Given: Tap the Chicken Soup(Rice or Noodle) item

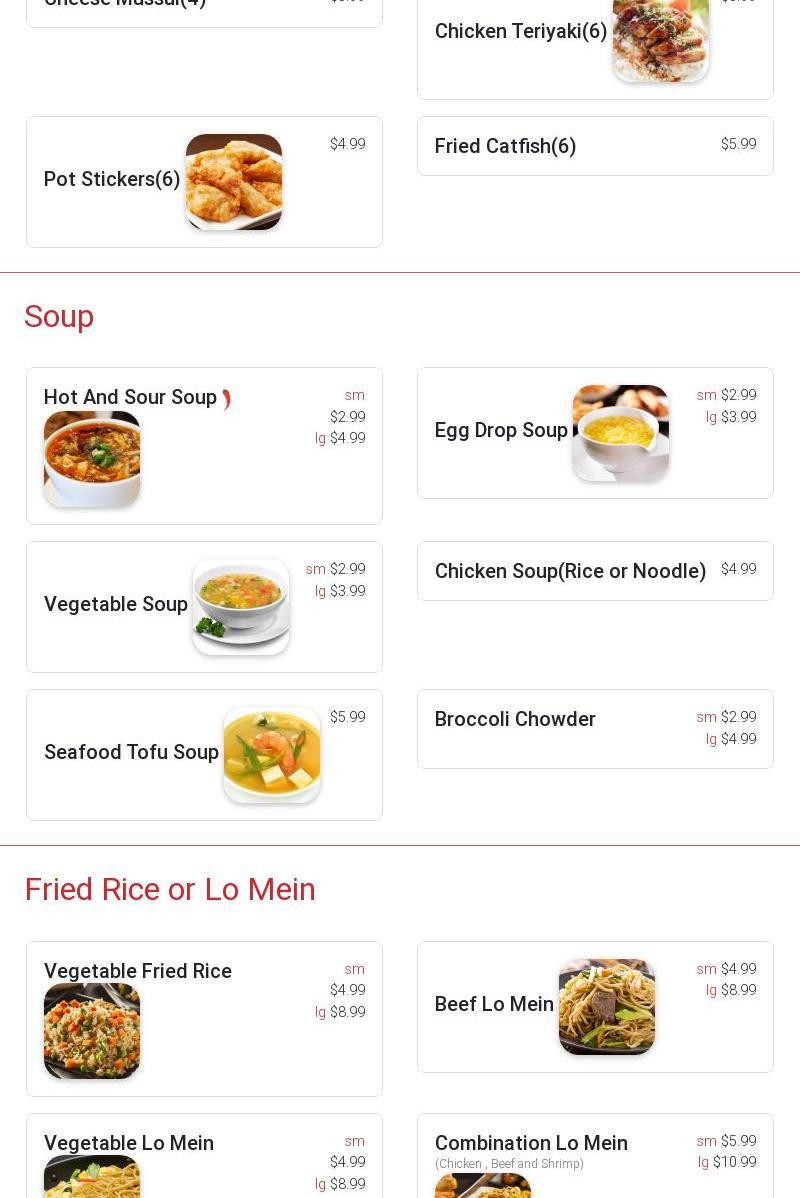Looking at the screenshot, I should (570, 571).
